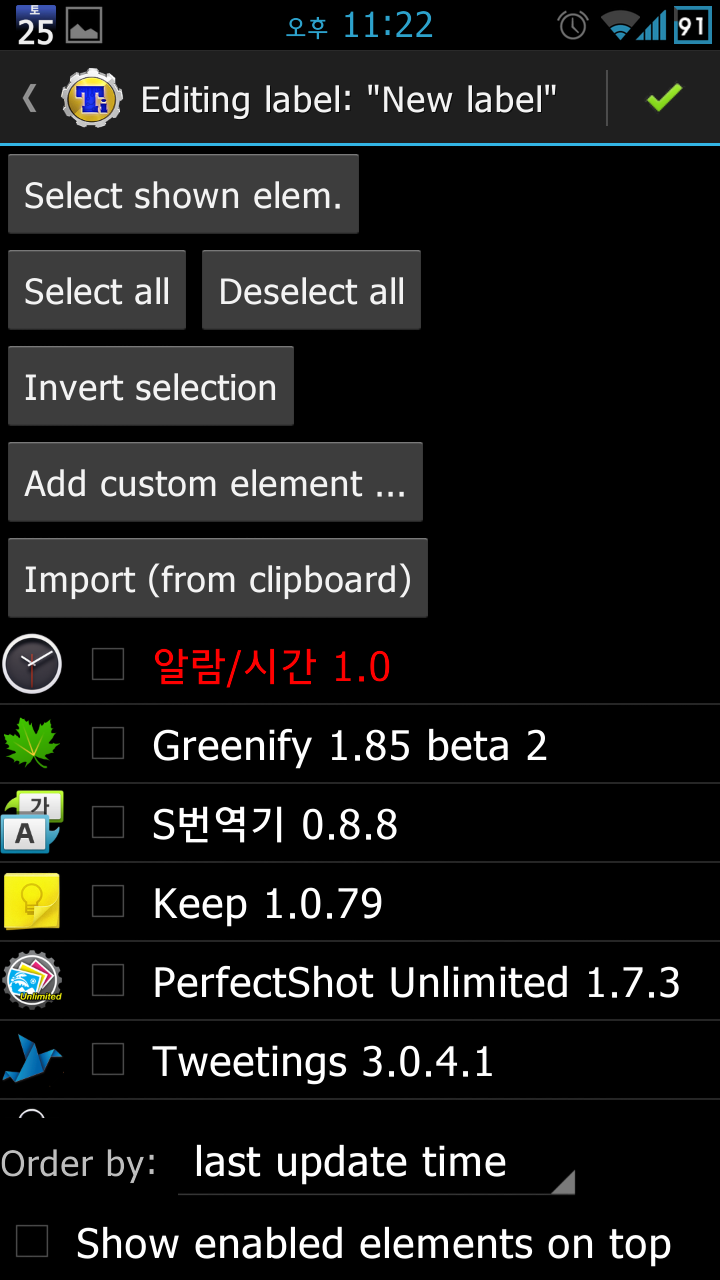This screenshot has width=720, height=1280.
Task: Tick the Tweetings 3.0.4.1 checkbox
Action: (x=108, y=1060)
